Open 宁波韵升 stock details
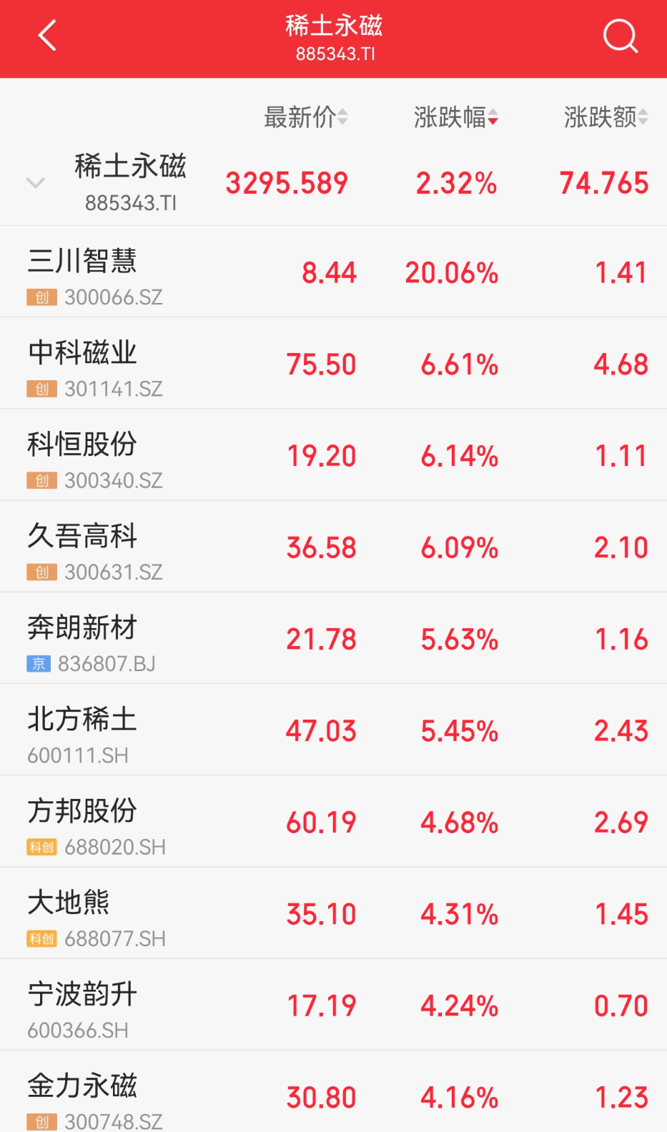This screenshot has height=1132, width=667. click(334, 1005)
